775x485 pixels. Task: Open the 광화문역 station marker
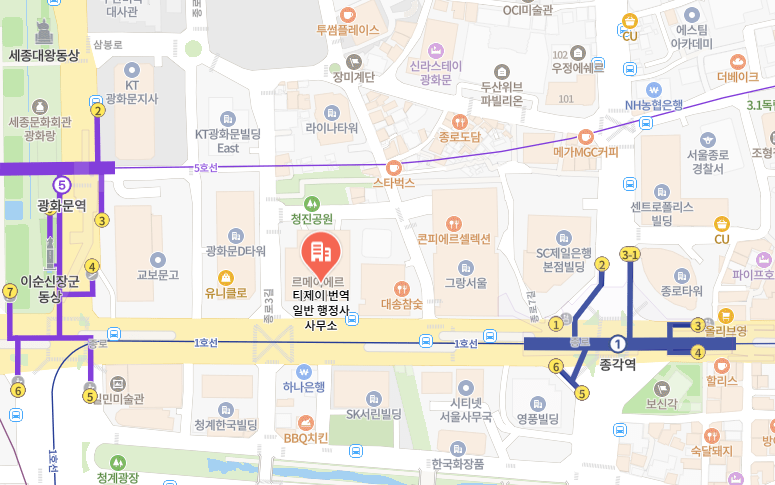pos(61,185)
